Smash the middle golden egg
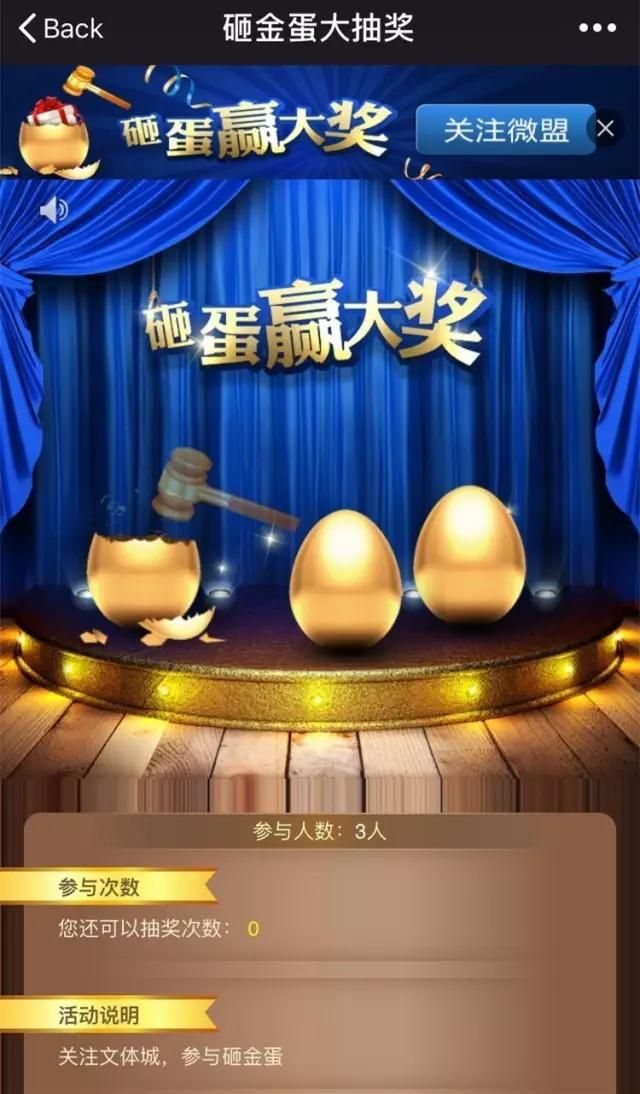640x1094 pixels. click(345, 580)
